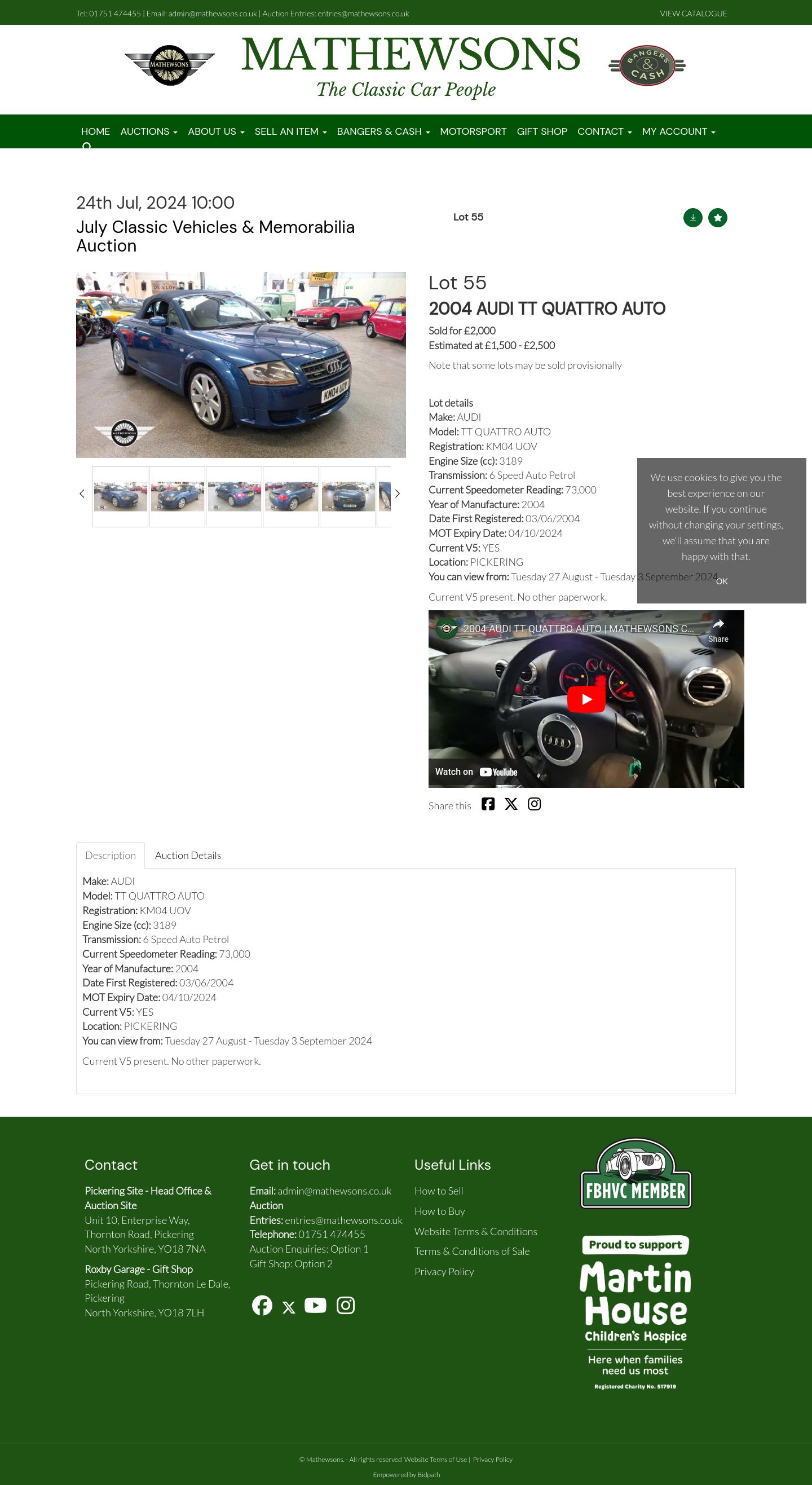
Task: Open the View Catalogue link
Action: tap(693, 14)
